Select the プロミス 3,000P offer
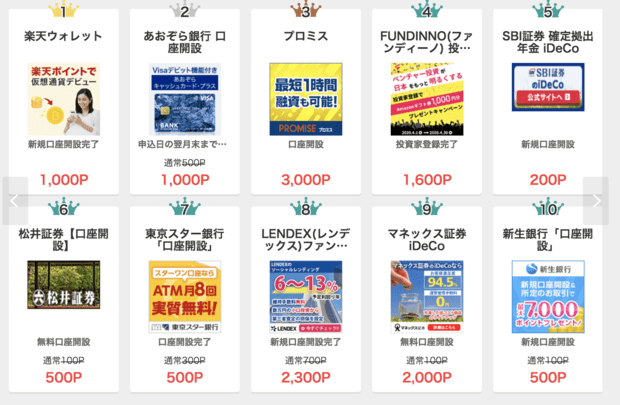 coord(306,100)
